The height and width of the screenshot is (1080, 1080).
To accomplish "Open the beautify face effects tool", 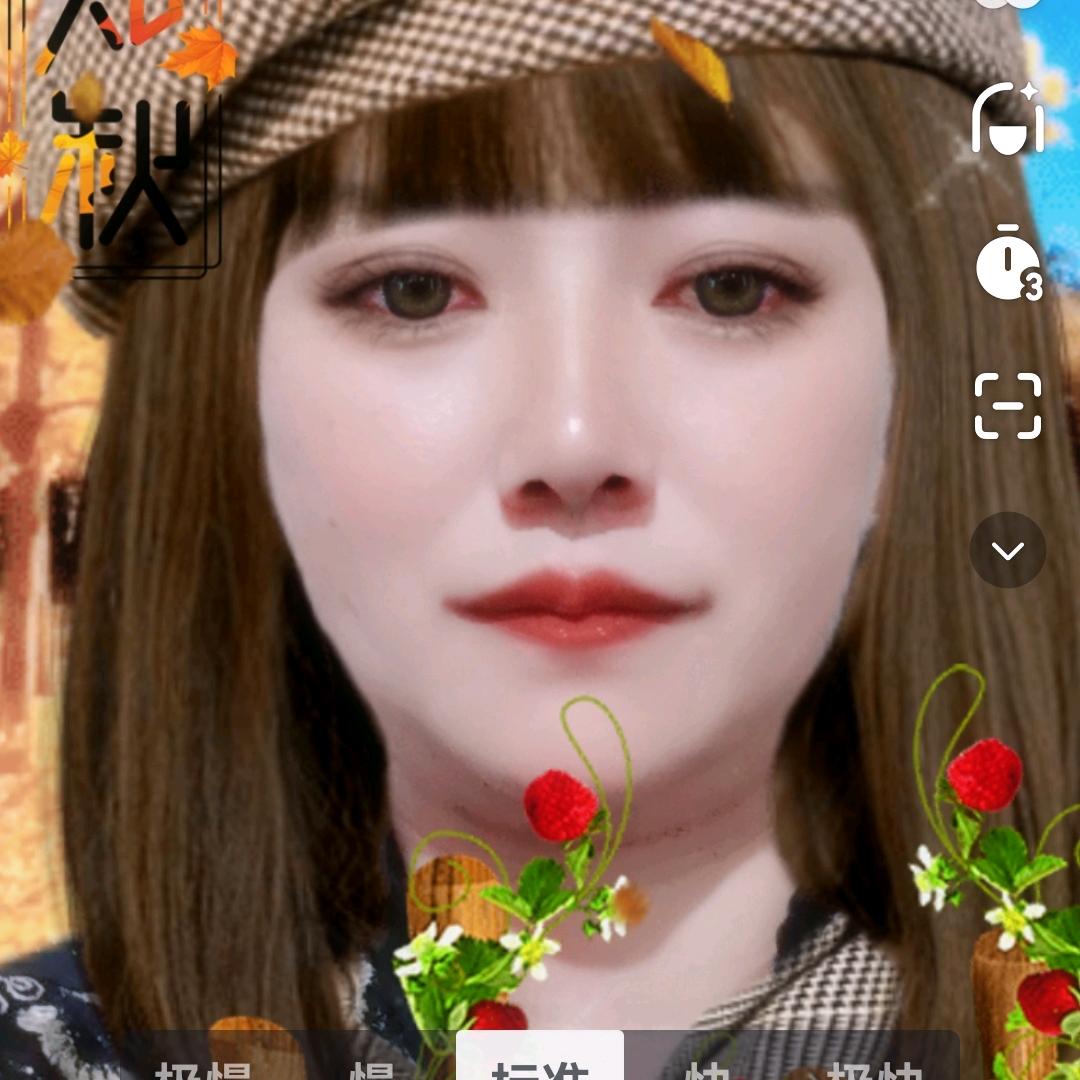I will coord(1008,119).
